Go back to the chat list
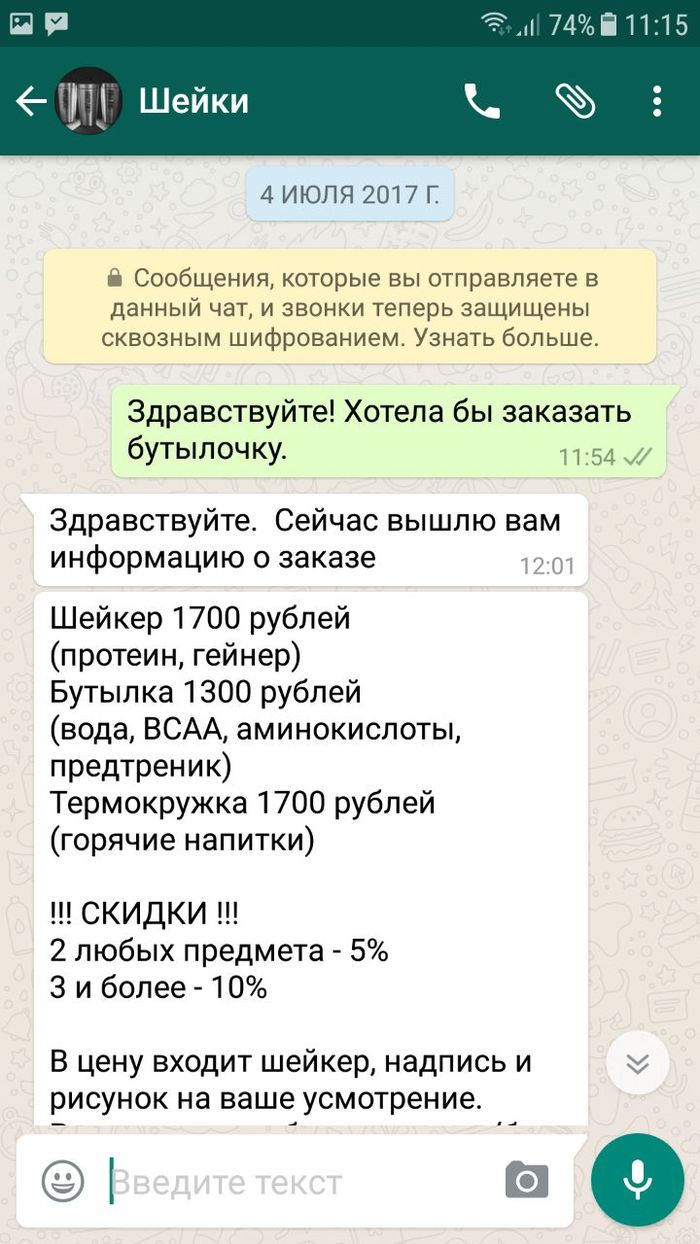The width and height of the screenshot is (700, 1244). (32, 101)
